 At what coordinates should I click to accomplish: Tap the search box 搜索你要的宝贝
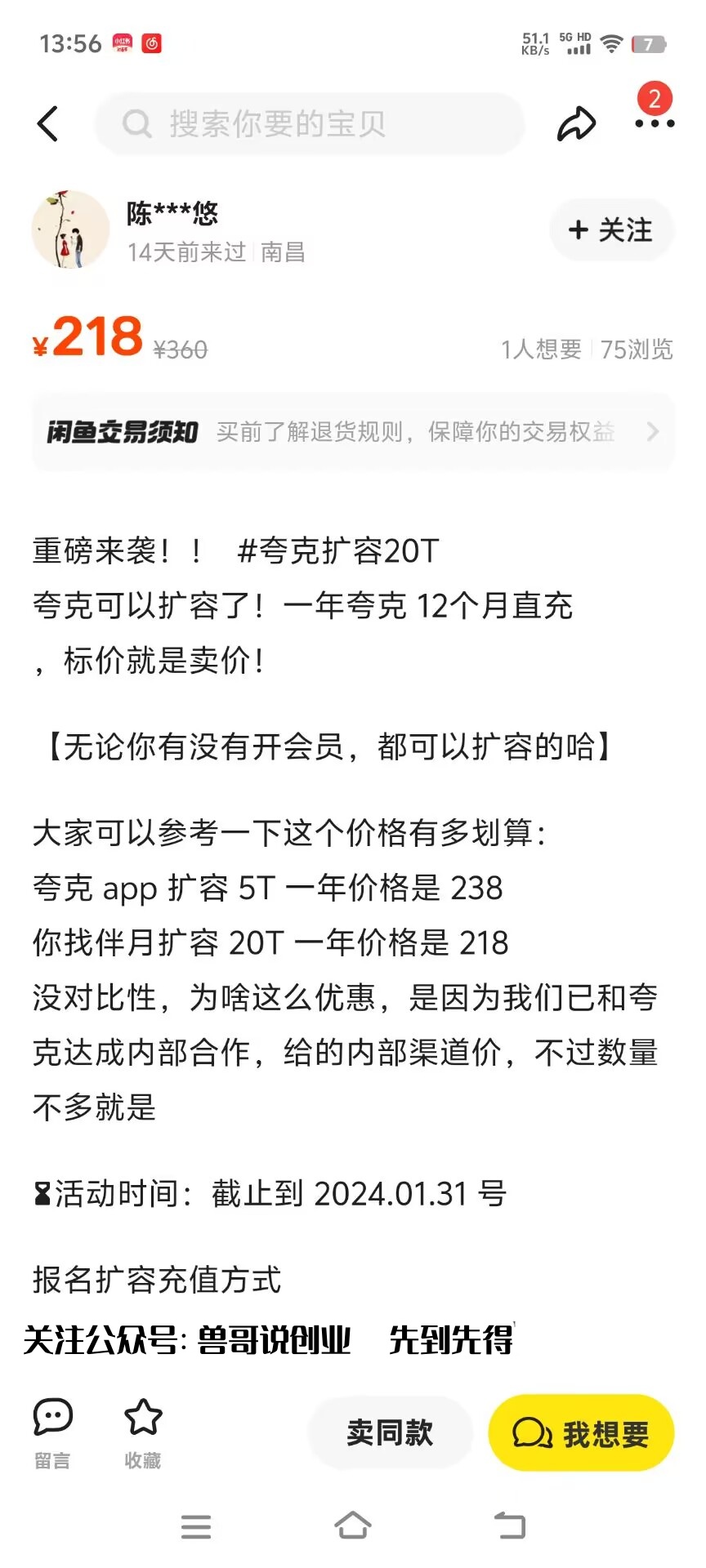point(309,124)
